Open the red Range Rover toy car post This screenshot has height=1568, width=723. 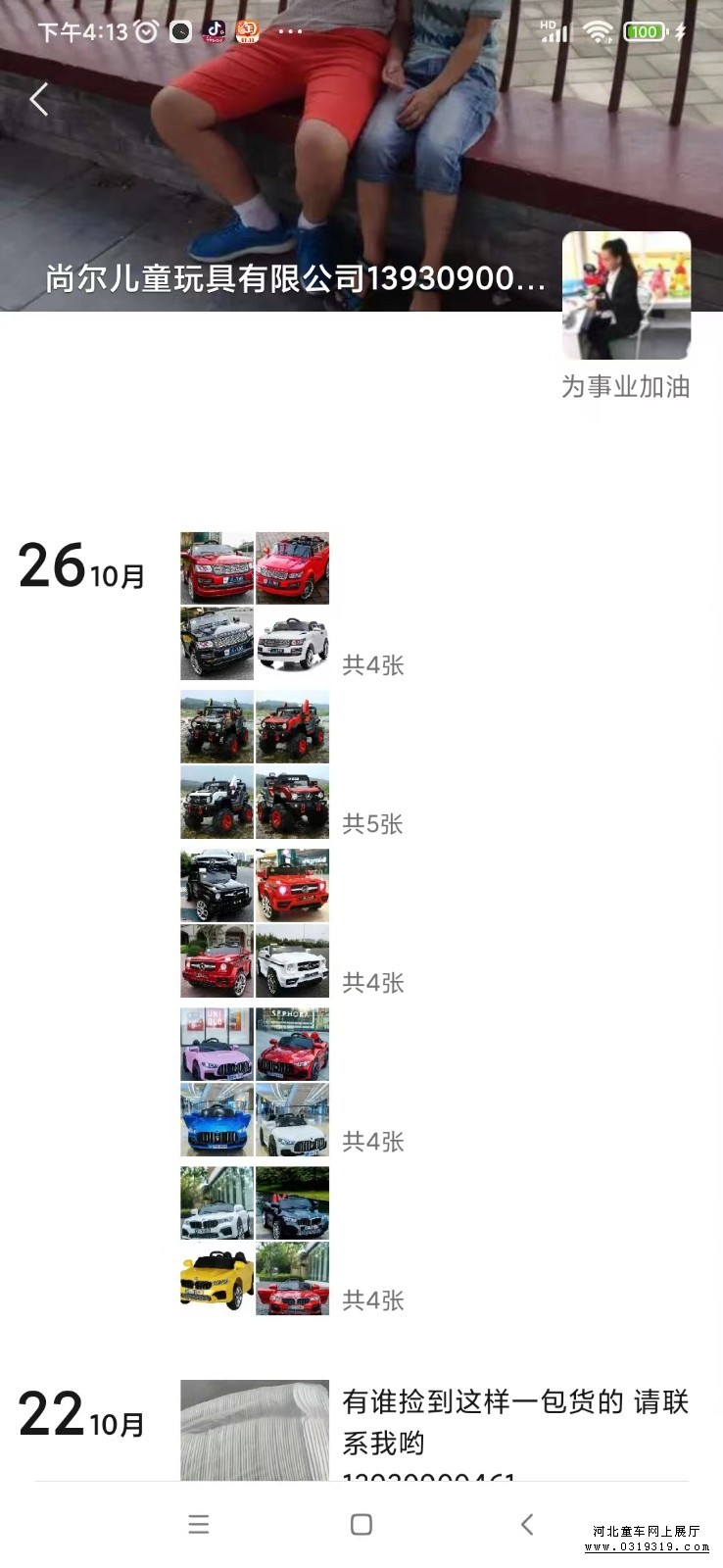pyautogui.click(x=255, y=606)
